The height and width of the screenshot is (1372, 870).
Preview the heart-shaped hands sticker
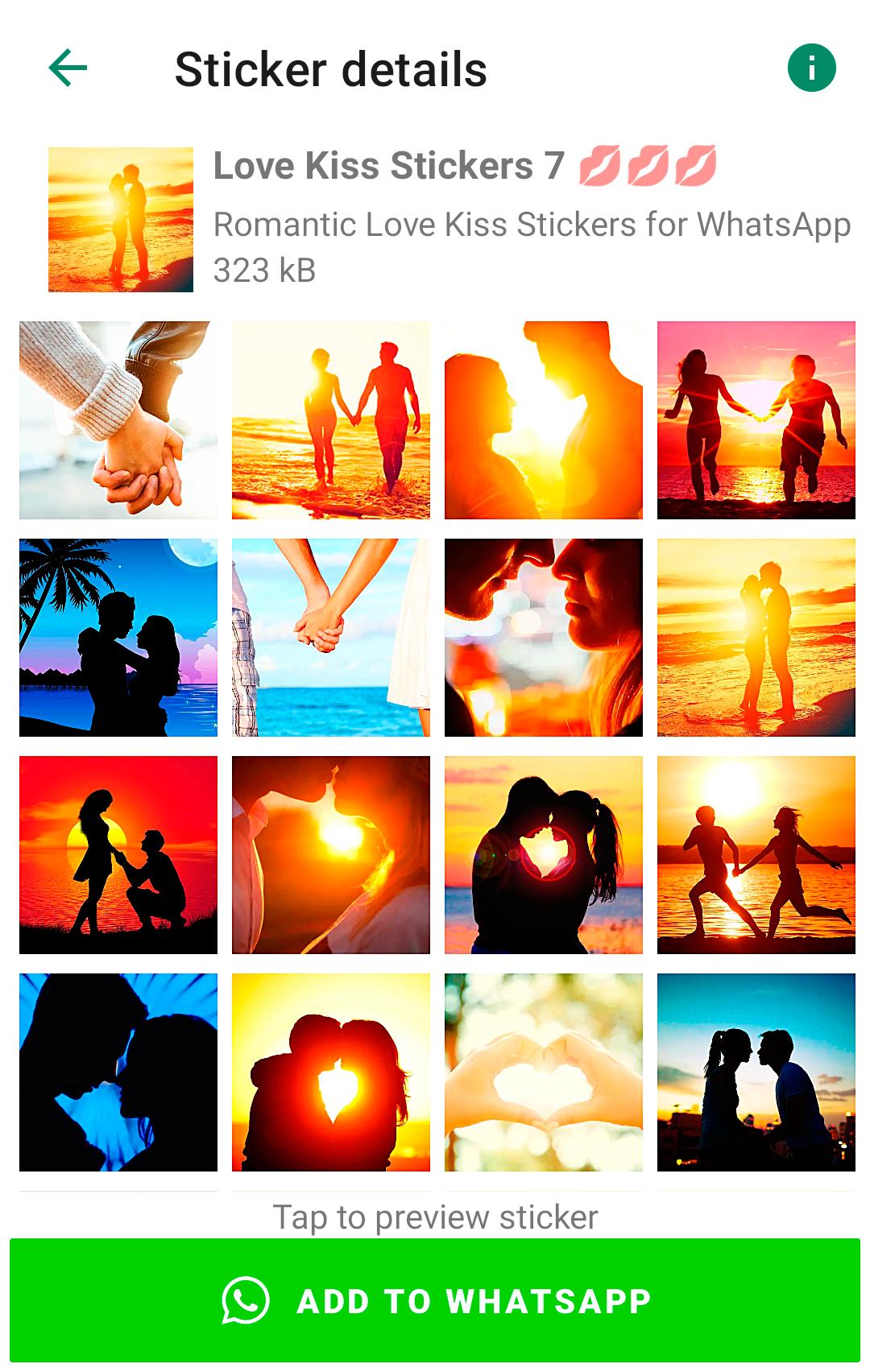coord(544,1072)
